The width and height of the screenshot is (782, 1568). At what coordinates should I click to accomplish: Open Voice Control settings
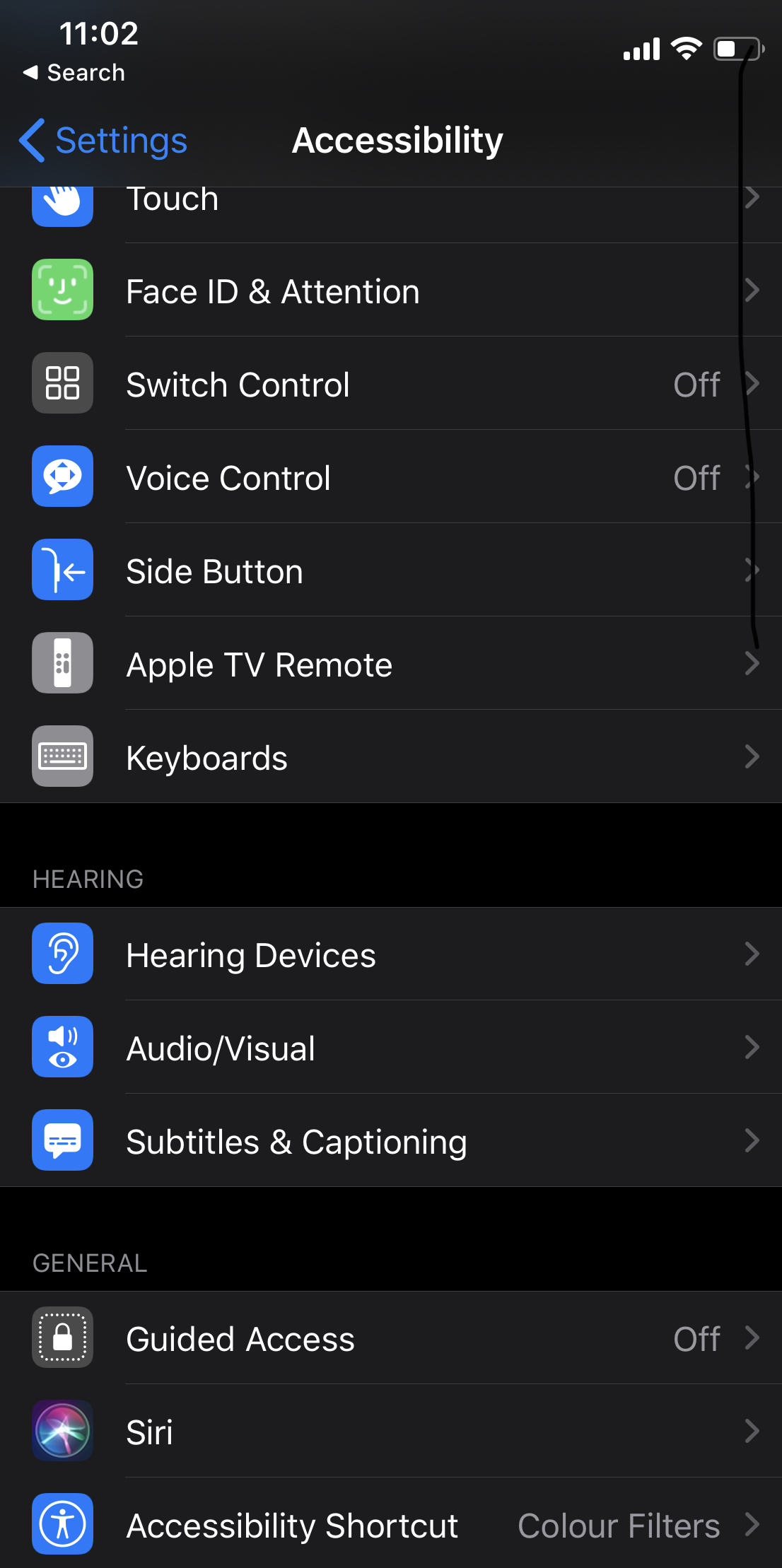(391, 478)
